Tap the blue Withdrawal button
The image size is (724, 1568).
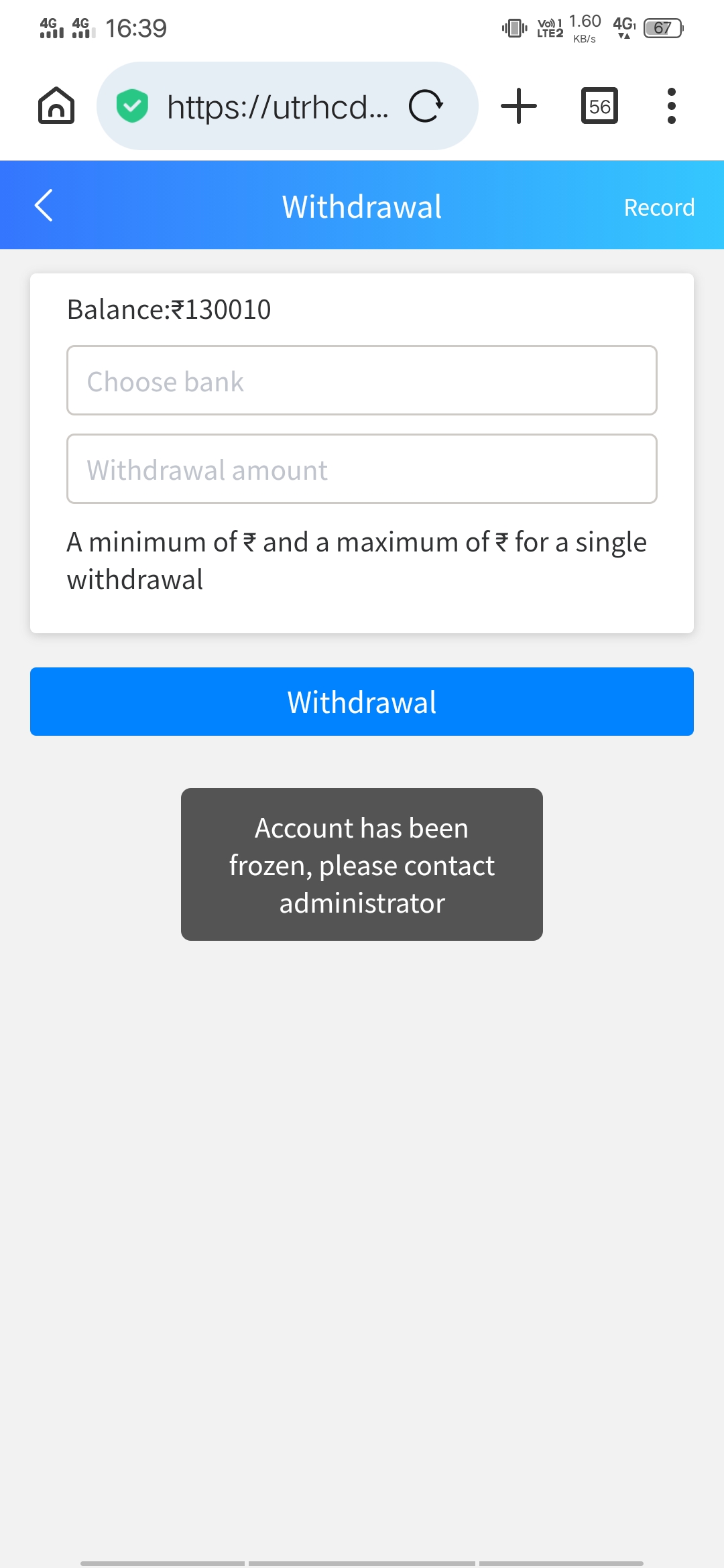tap(362, 702)
